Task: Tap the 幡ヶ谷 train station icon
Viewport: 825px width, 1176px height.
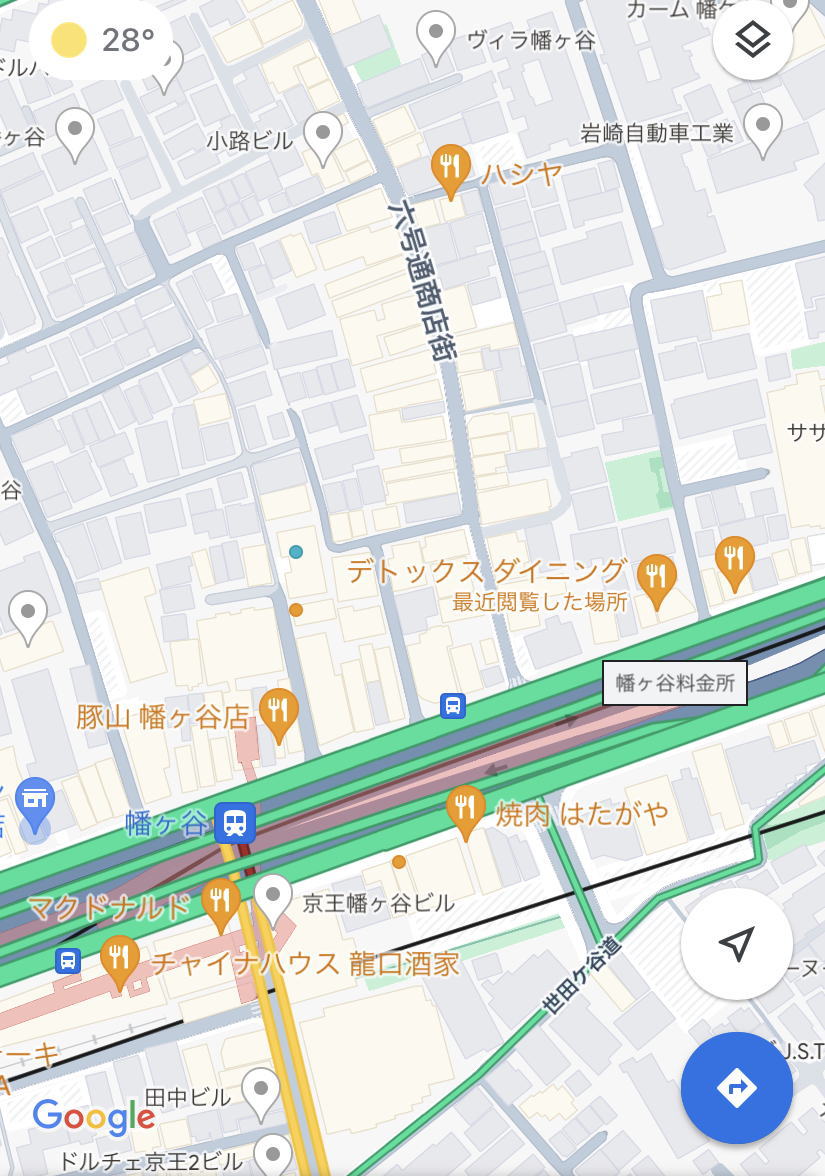Action: coord(236,823)
